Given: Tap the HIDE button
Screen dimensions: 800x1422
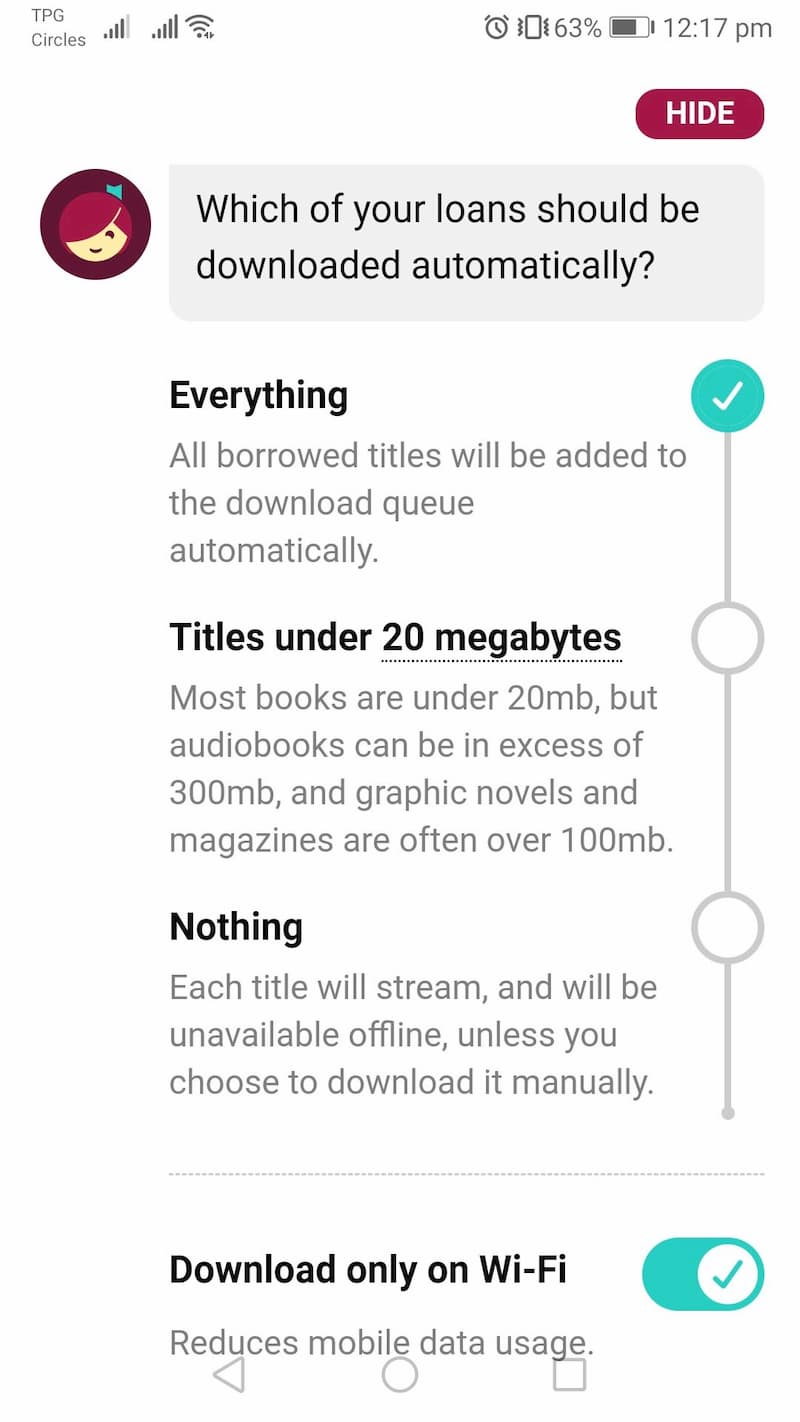Looking at the screenshot, I should [699, 114].
